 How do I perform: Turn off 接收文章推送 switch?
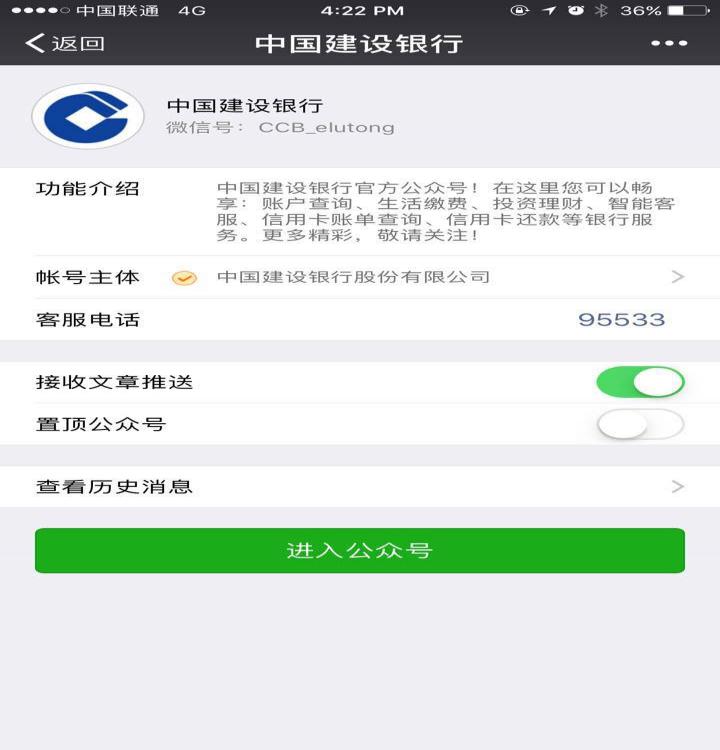(640, 382)
